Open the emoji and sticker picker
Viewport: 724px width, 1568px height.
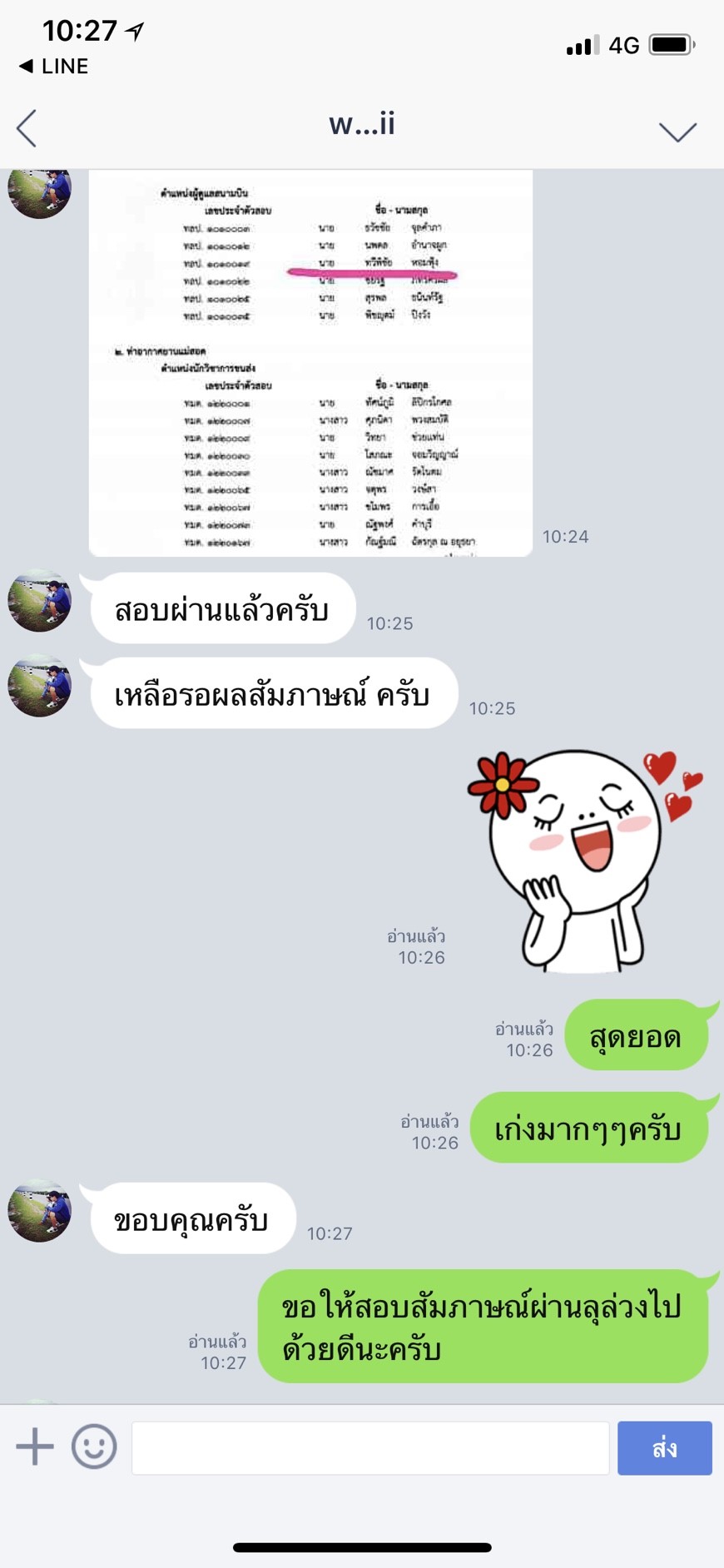[x=94, y=1446]
